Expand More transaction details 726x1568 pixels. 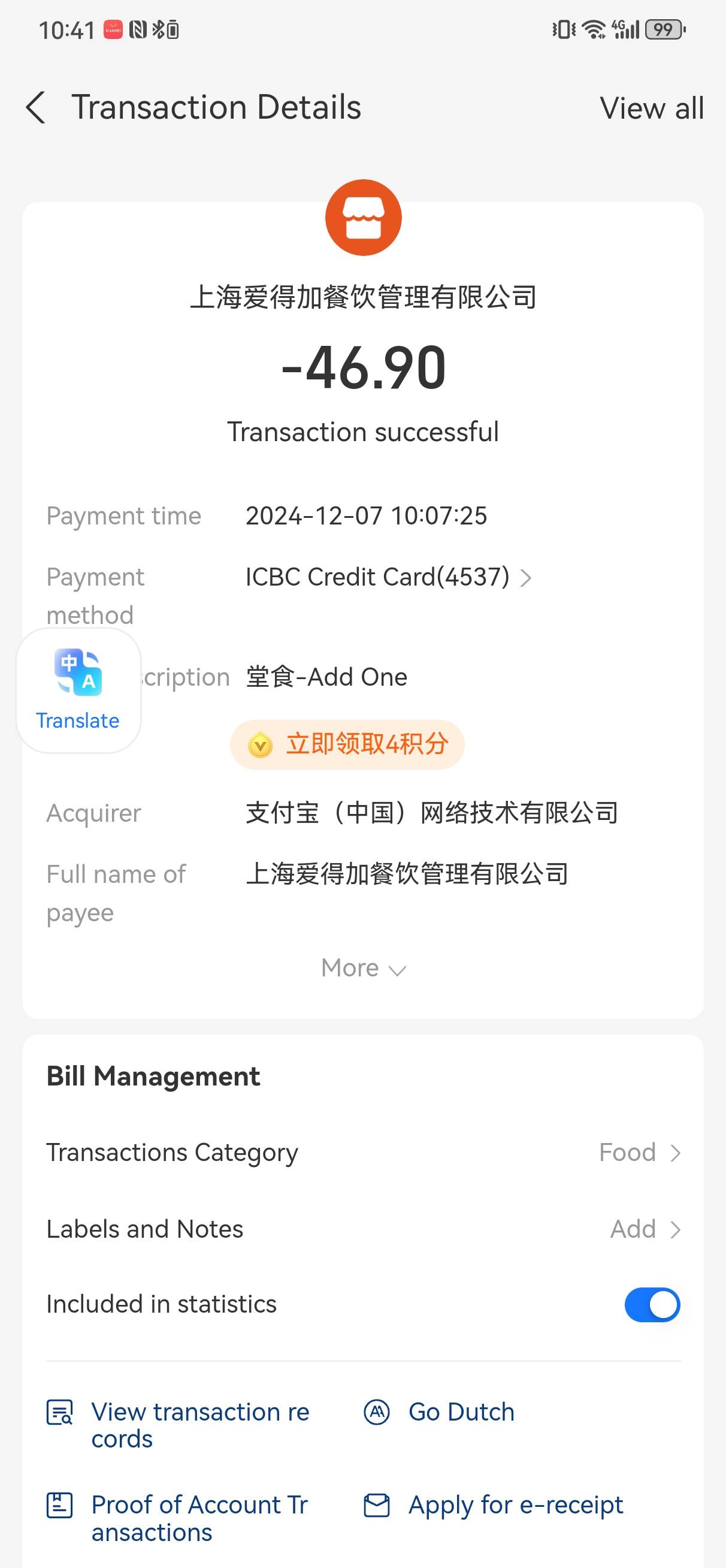tap(364, 968)
